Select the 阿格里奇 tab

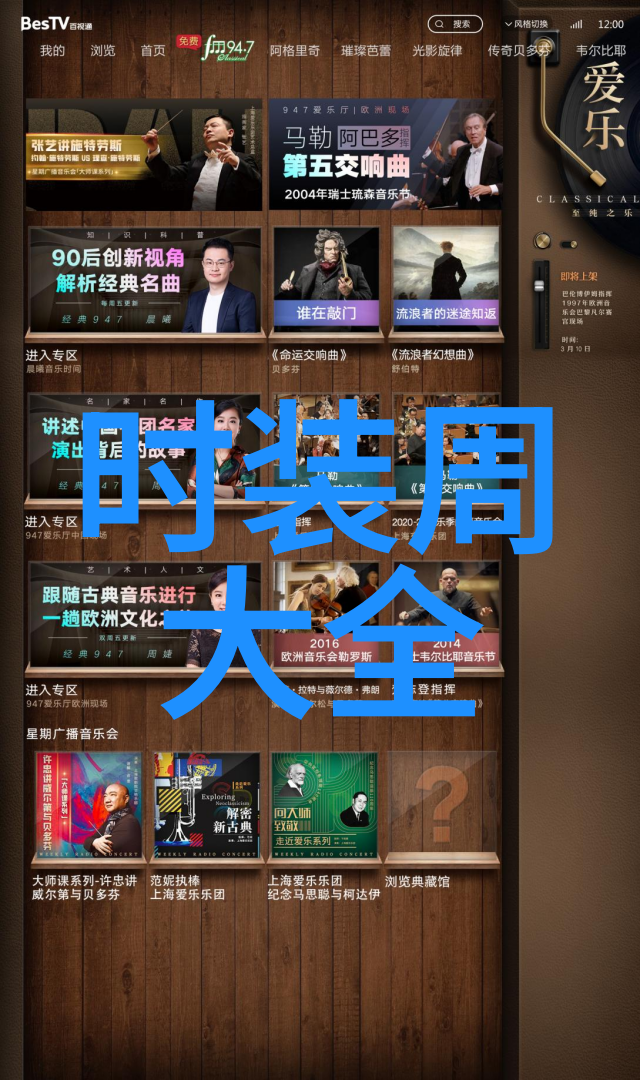tap(295, 51)
